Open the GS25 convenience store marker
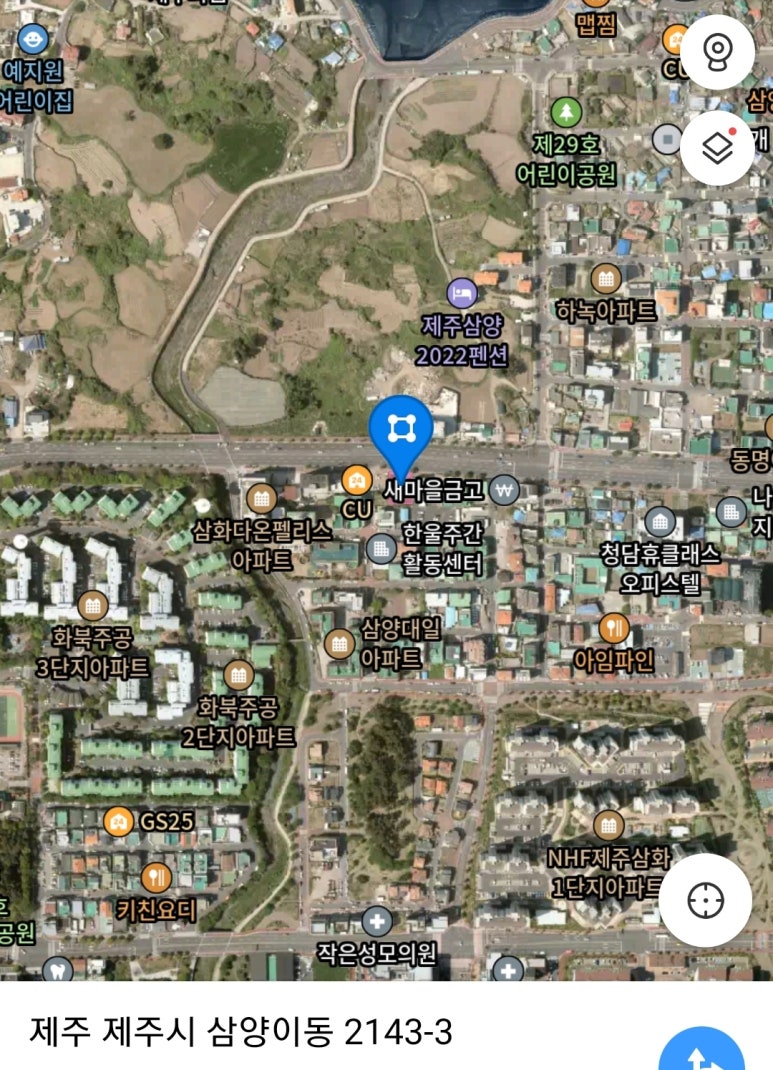This screenshot has width=773, height=1070. [118, 822]
